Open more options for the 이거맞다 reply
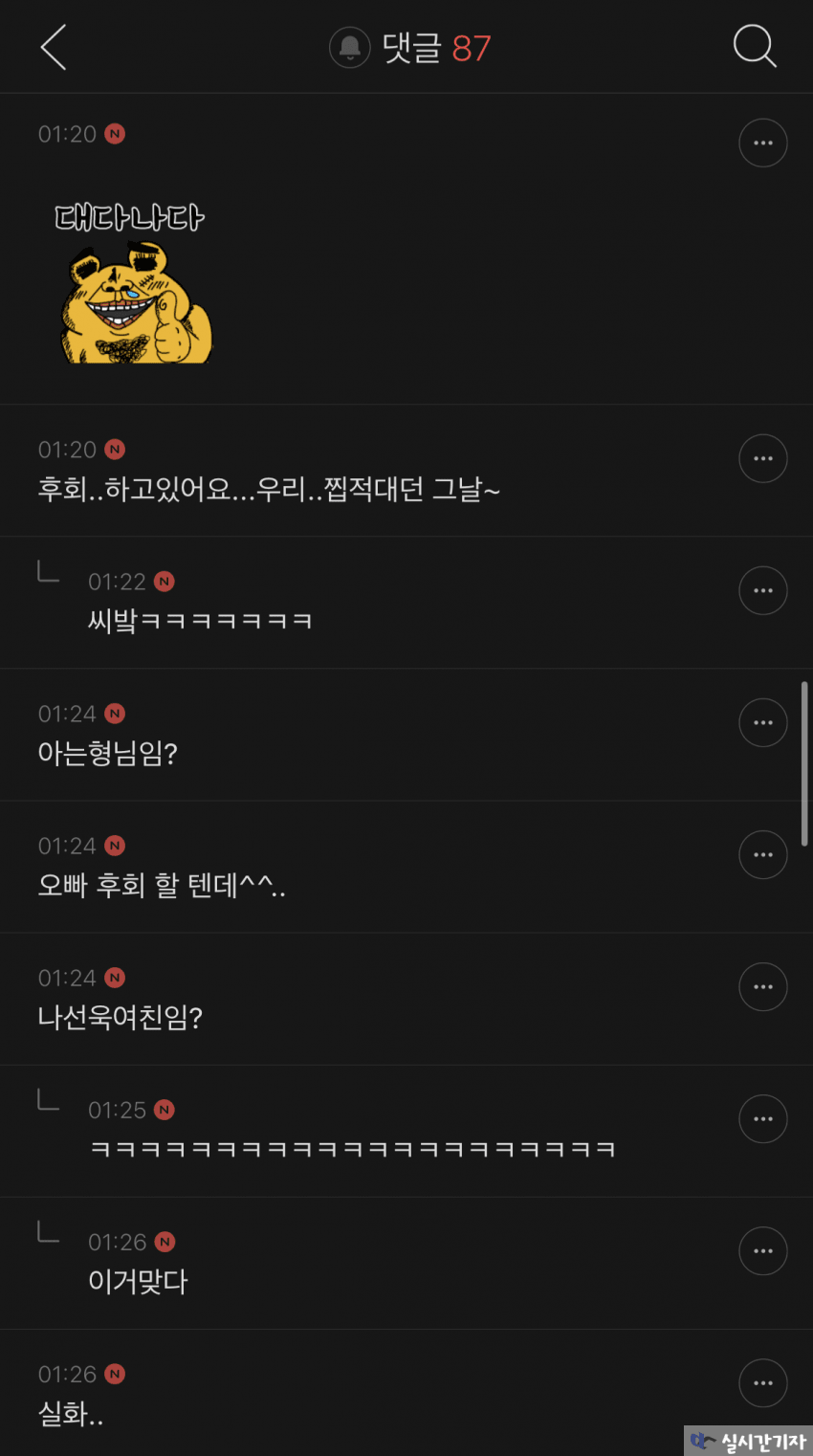The image size is (813, 1456). tap(762, 1251)
